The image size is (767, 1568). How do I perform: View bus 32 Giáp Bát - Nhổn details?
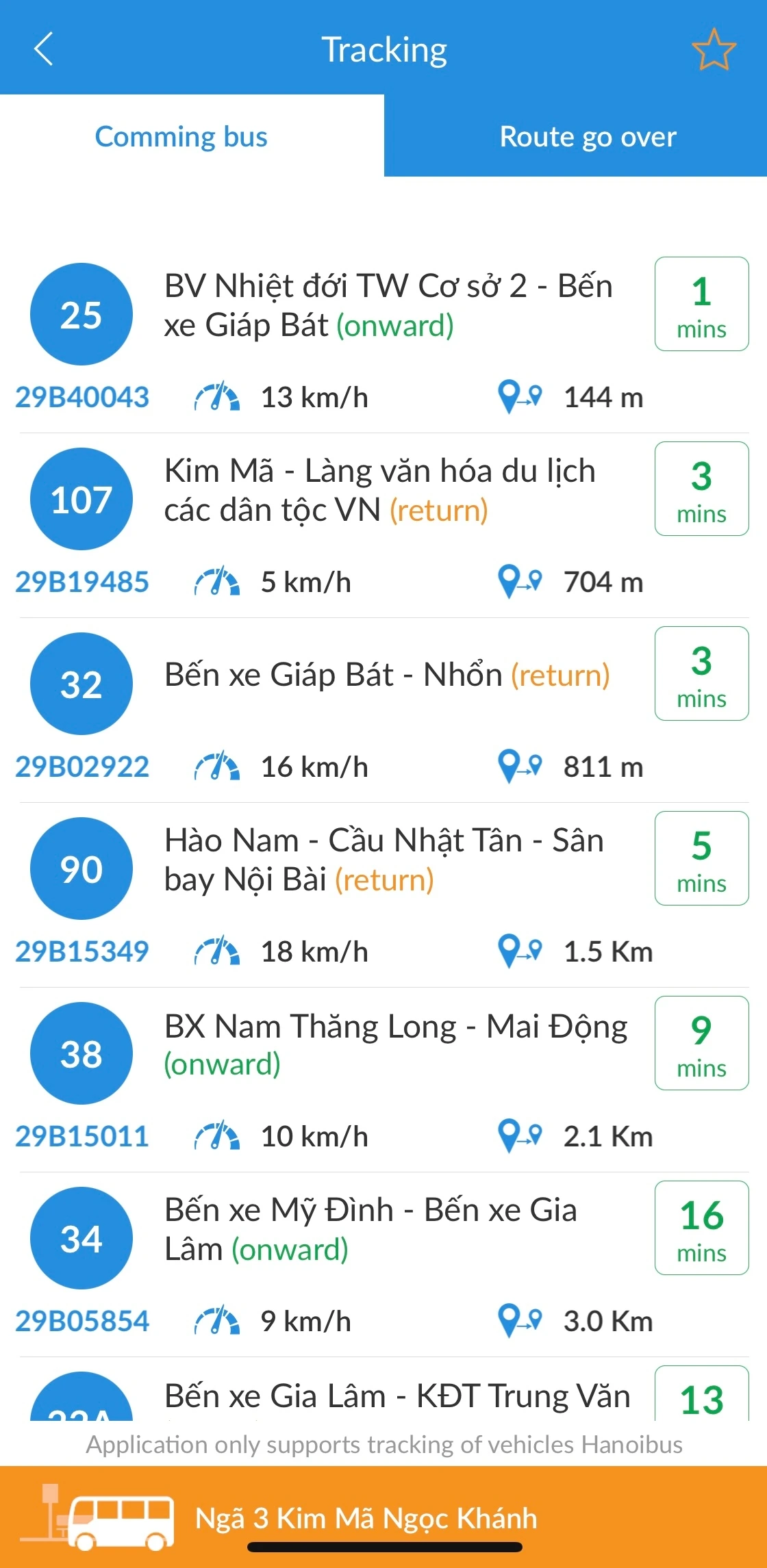point(386,676)
